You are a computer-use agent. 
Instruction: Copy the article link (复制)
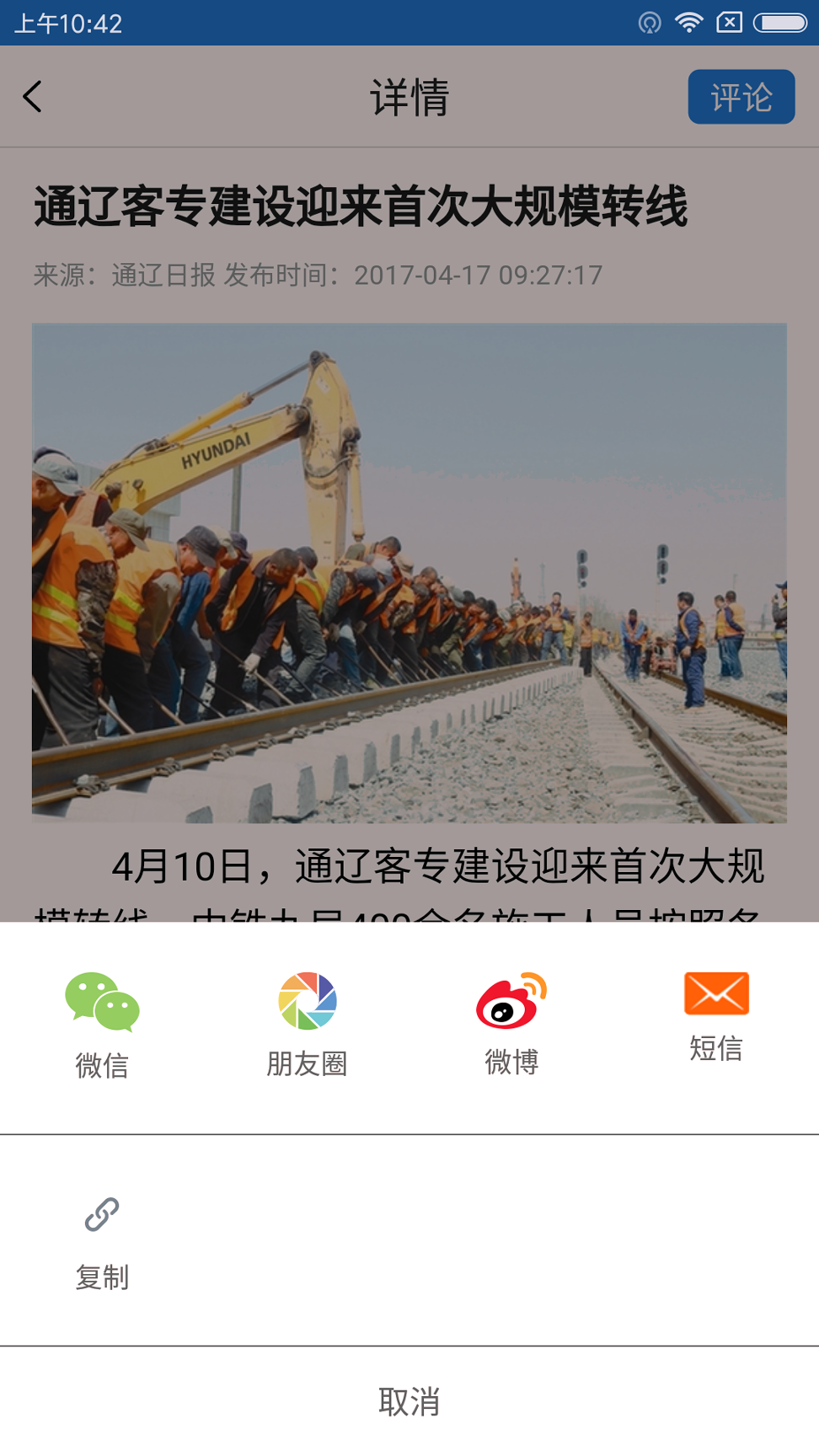pyautogui.click(x=102, y=1239)
